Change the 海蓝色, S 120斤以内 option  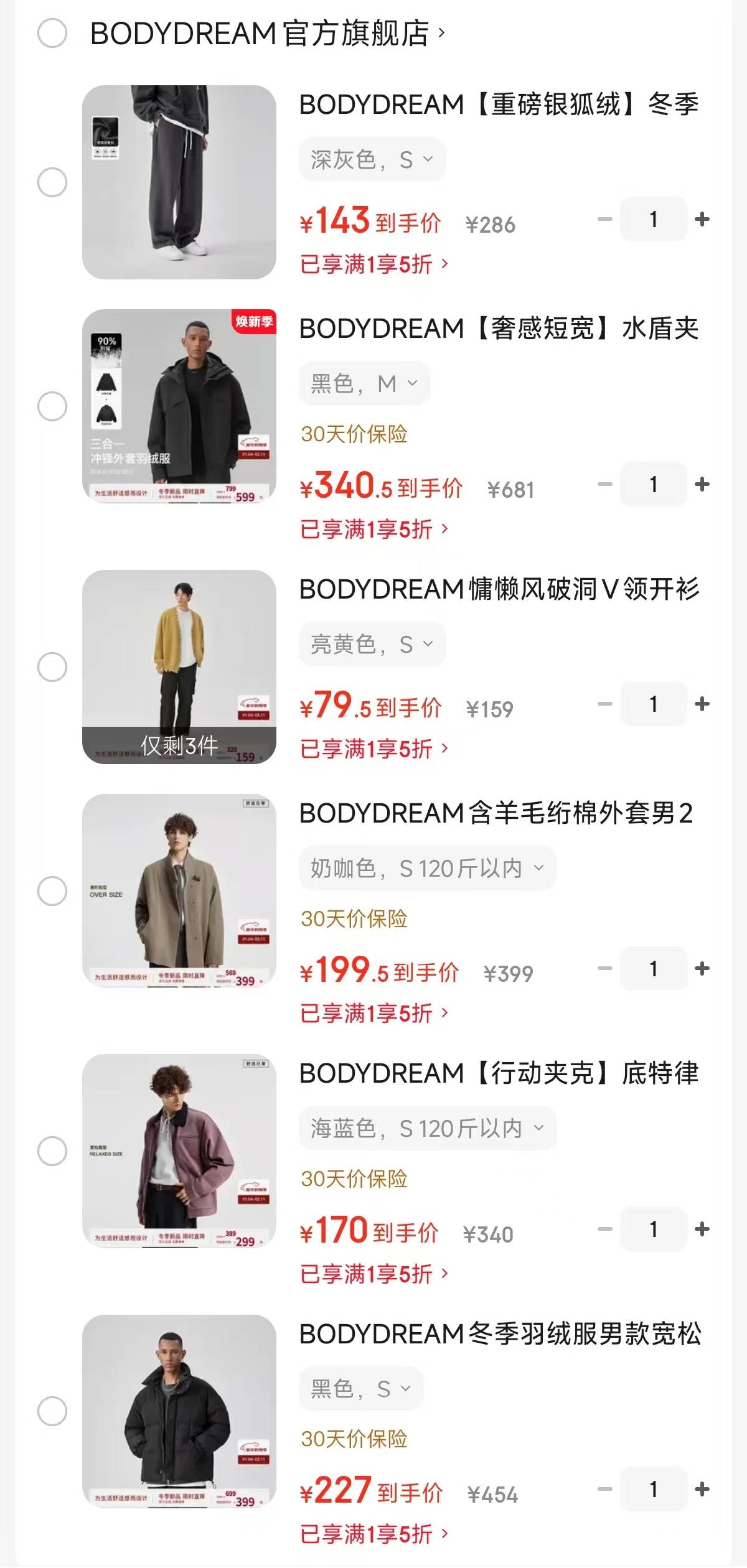tap(428, 1128)
